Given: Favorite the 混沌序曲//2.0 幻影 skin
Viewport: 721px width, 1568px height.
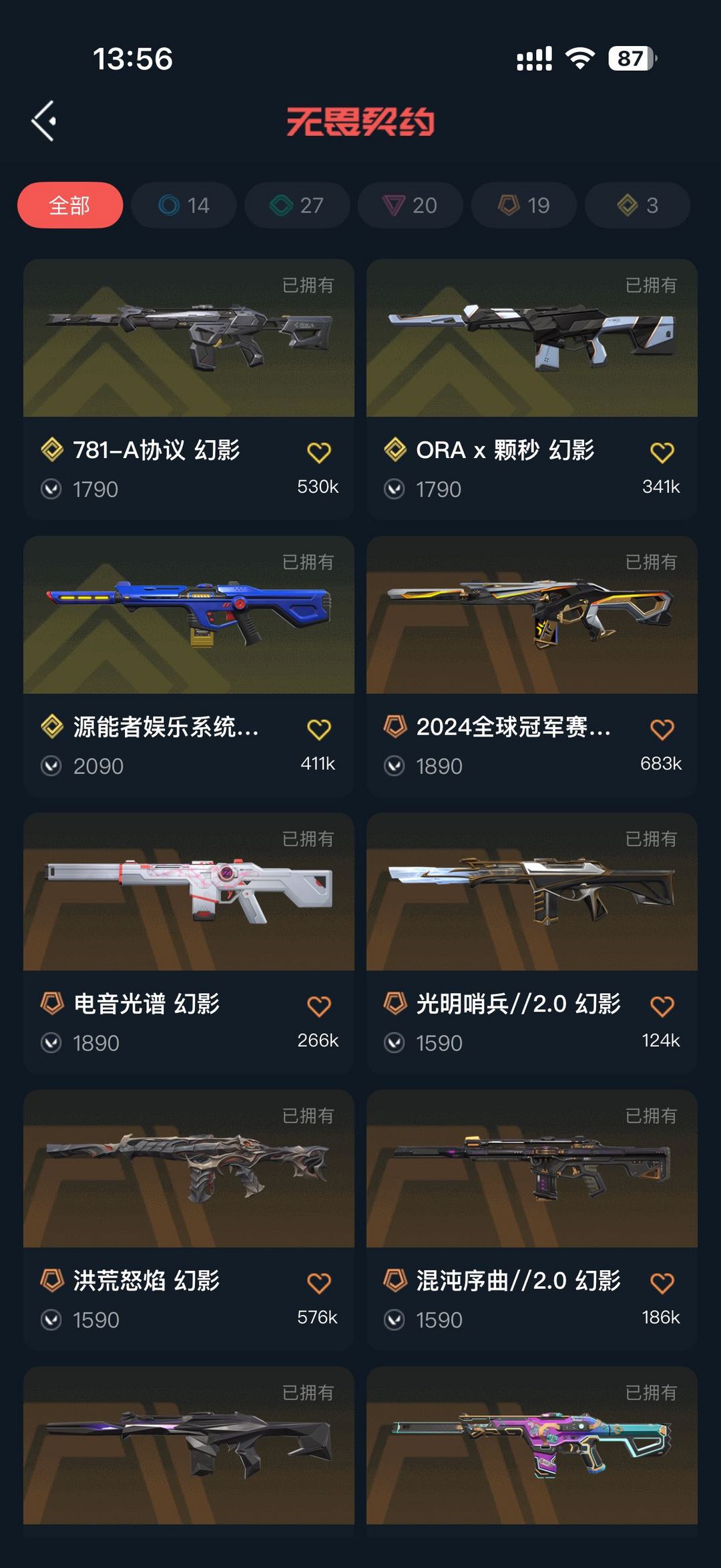Looking at the screenshot, I should pyautogui.click(x=664, y=1281).
